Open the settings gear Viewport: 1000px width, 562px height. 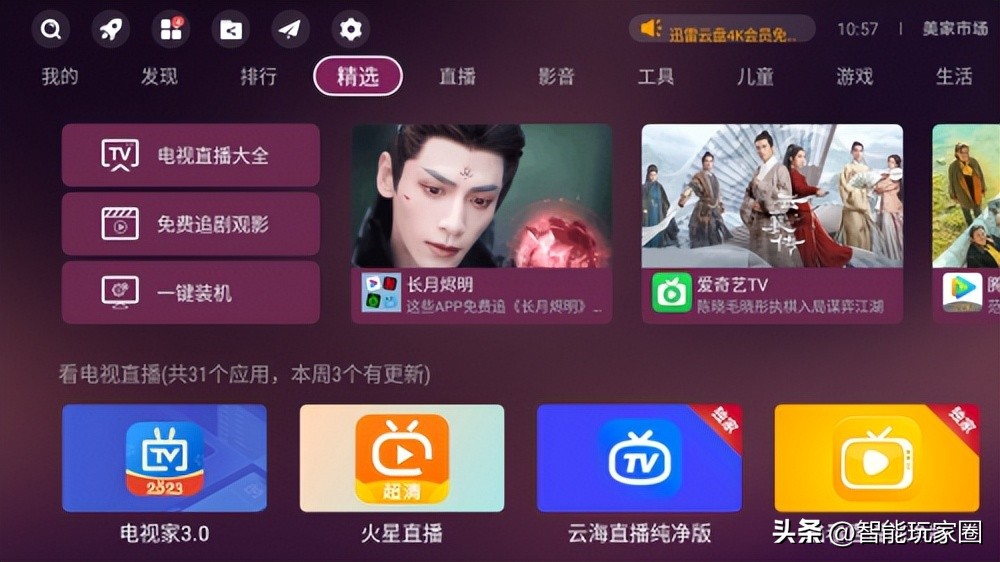[350, 29]
